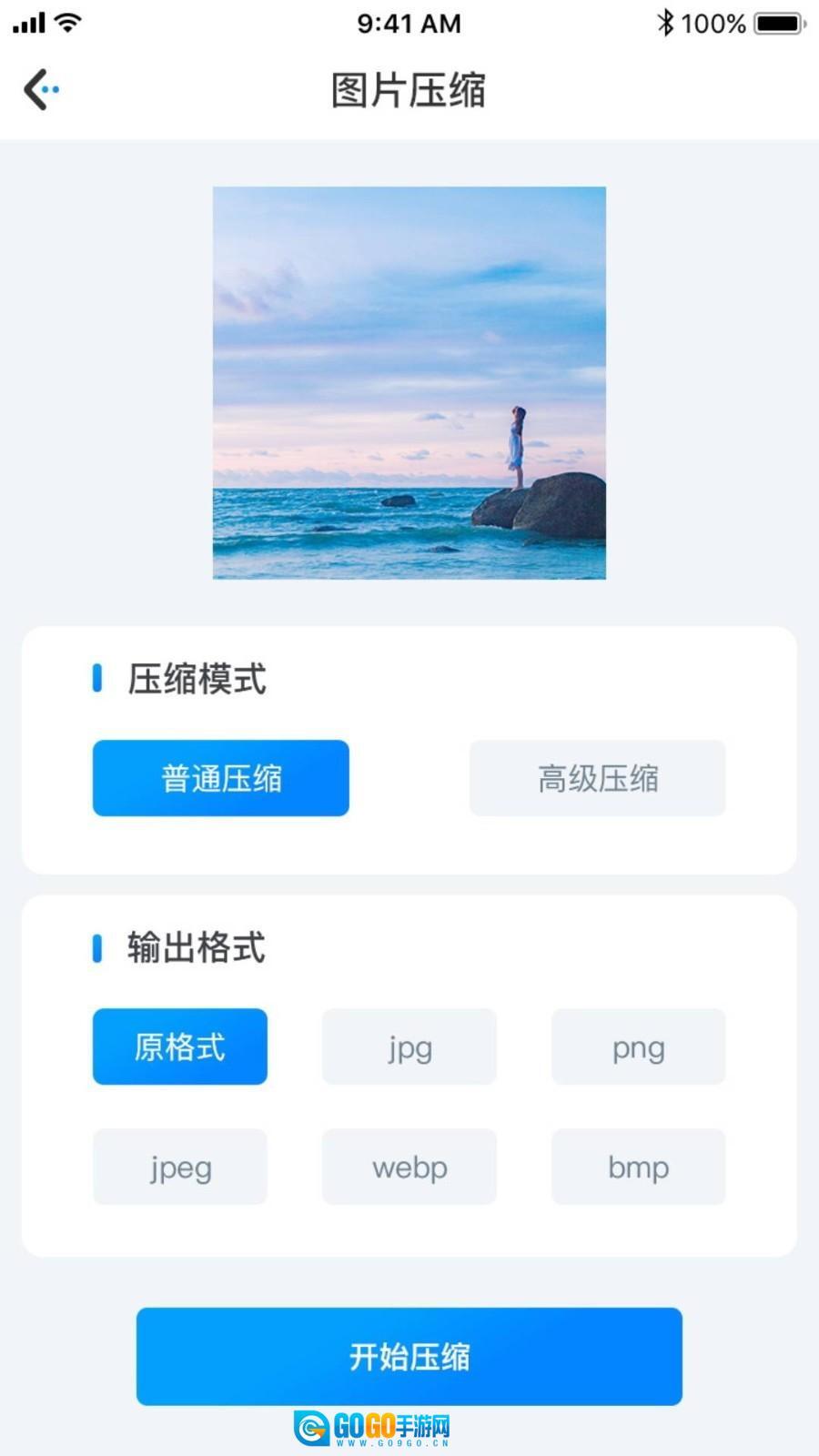Pick png output format
The width and height of the screenshot is (819, 1456).
(x=638, y=1046)
